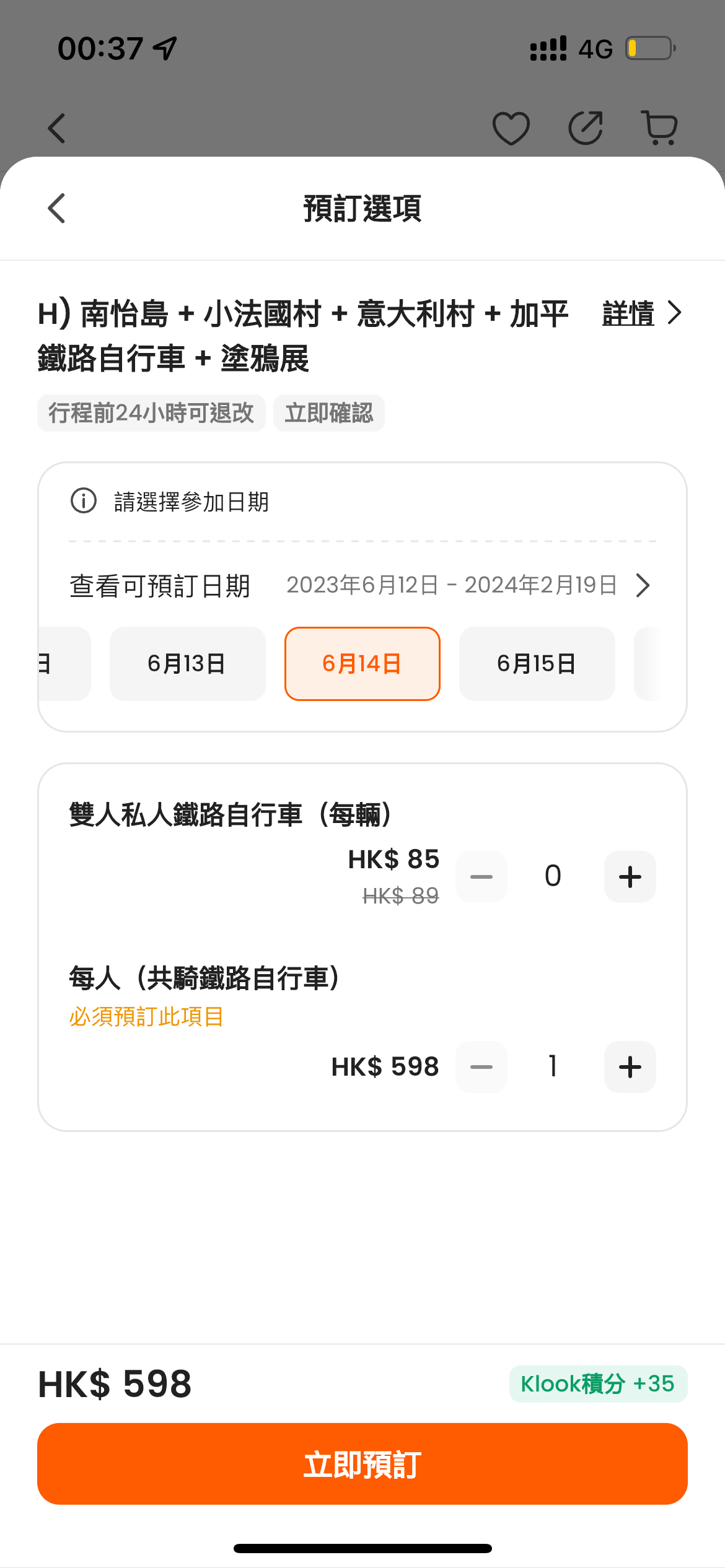Screen dimensions: 725x1568
Task: Increase 每人（共騎鐵路自行車）quantity
Action: point(630,1066)
